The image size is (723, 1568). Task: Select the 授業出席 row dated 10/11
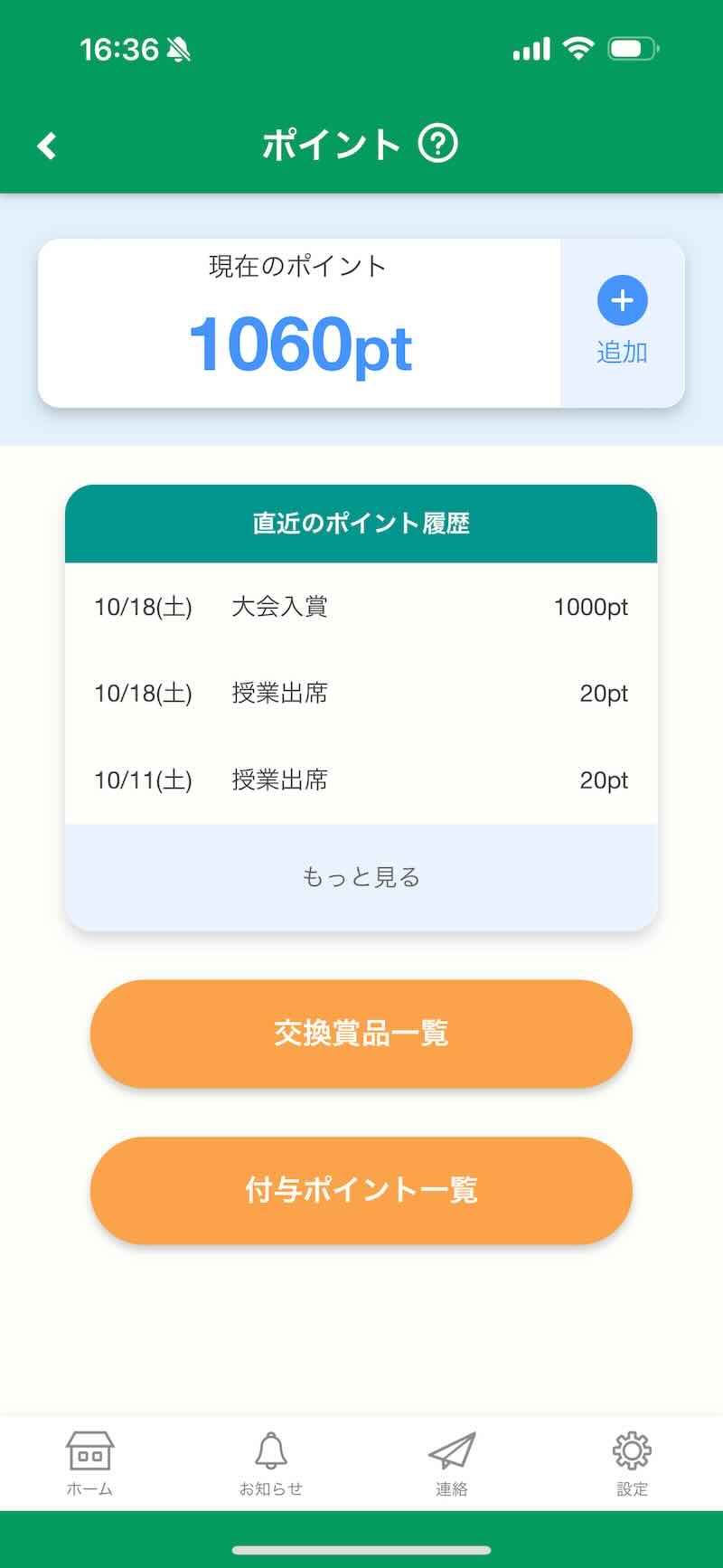[x=280, y=780]
